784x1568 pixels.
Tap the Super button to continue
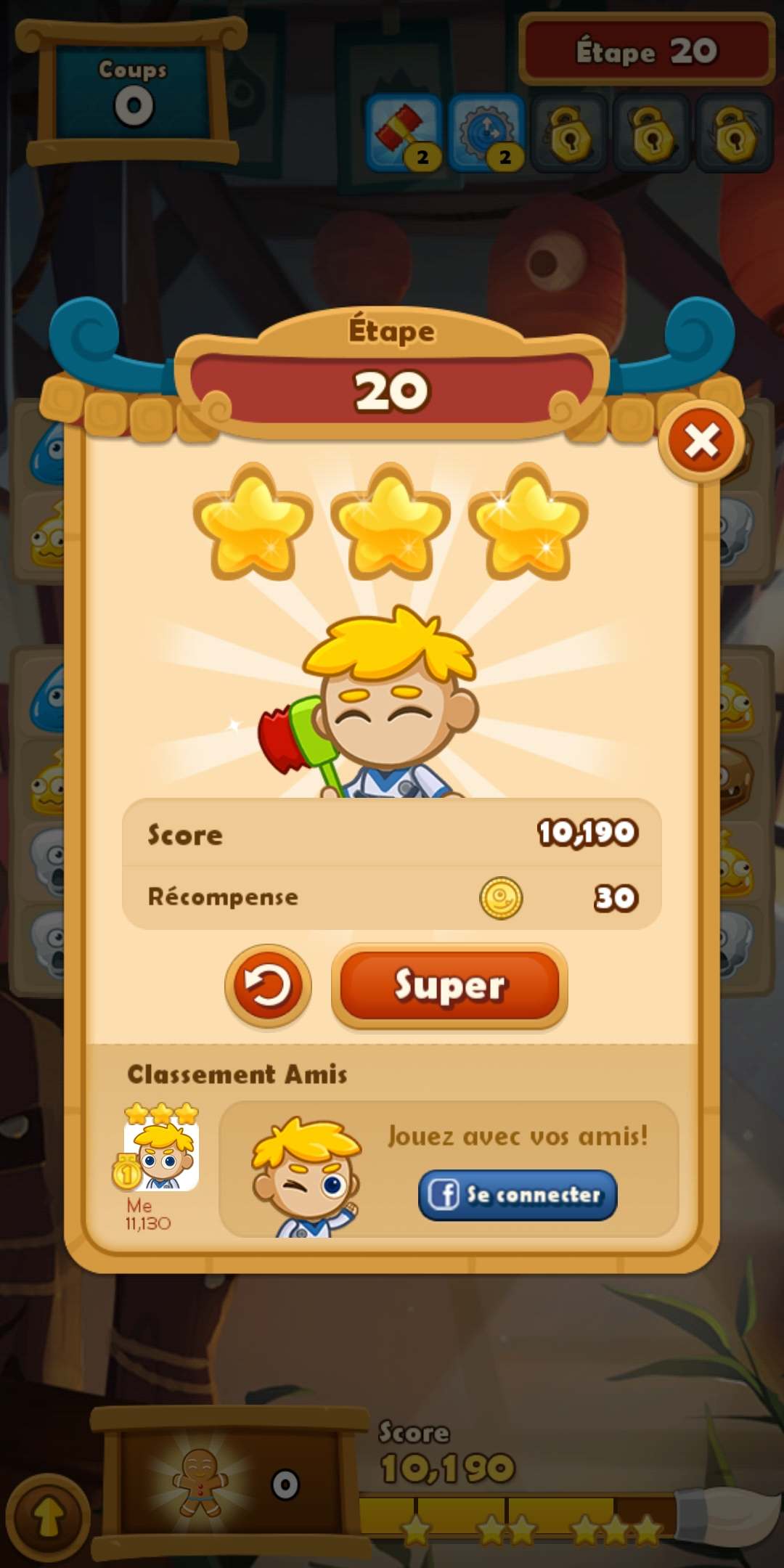click(x=449, y=986)
